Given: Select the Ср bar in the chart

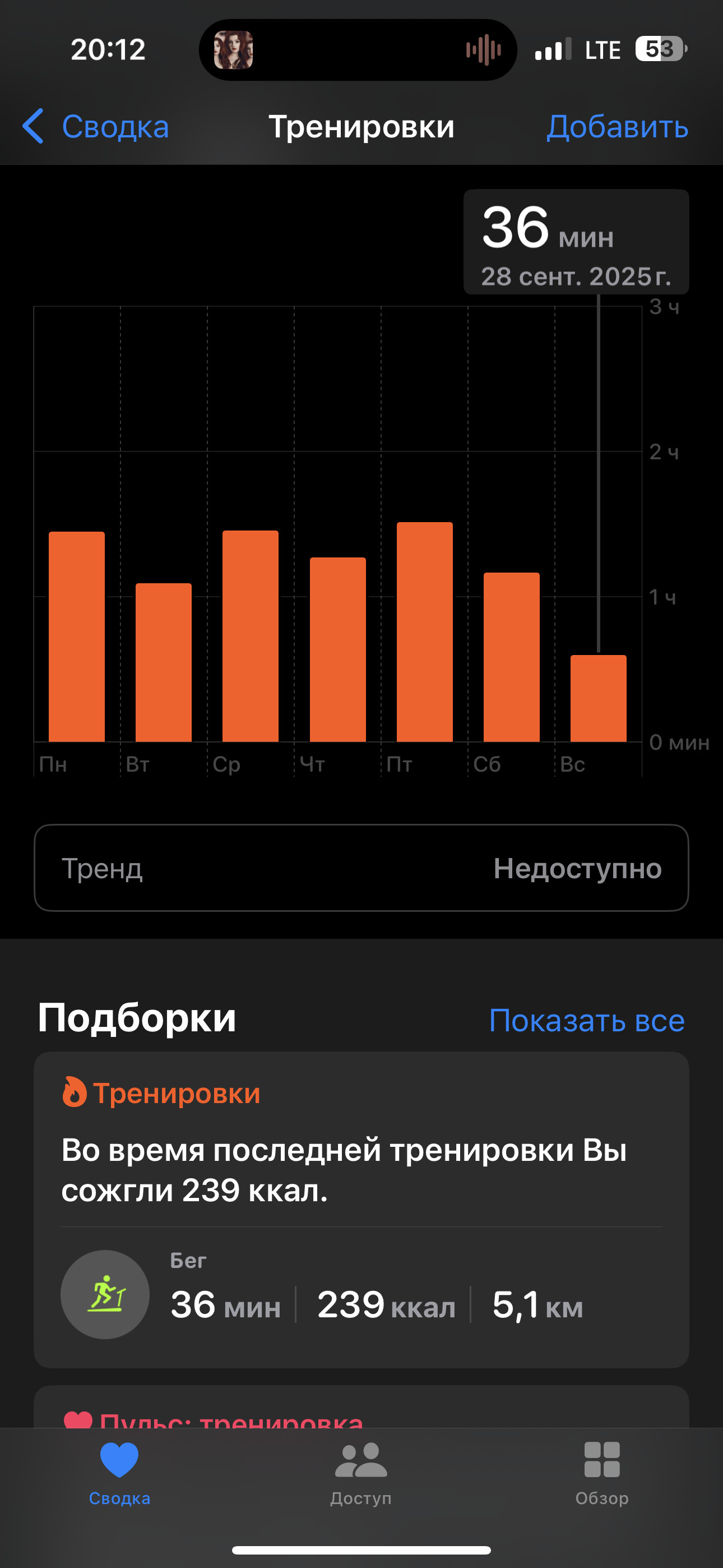Looking at the screenshot, I should 250,635.
